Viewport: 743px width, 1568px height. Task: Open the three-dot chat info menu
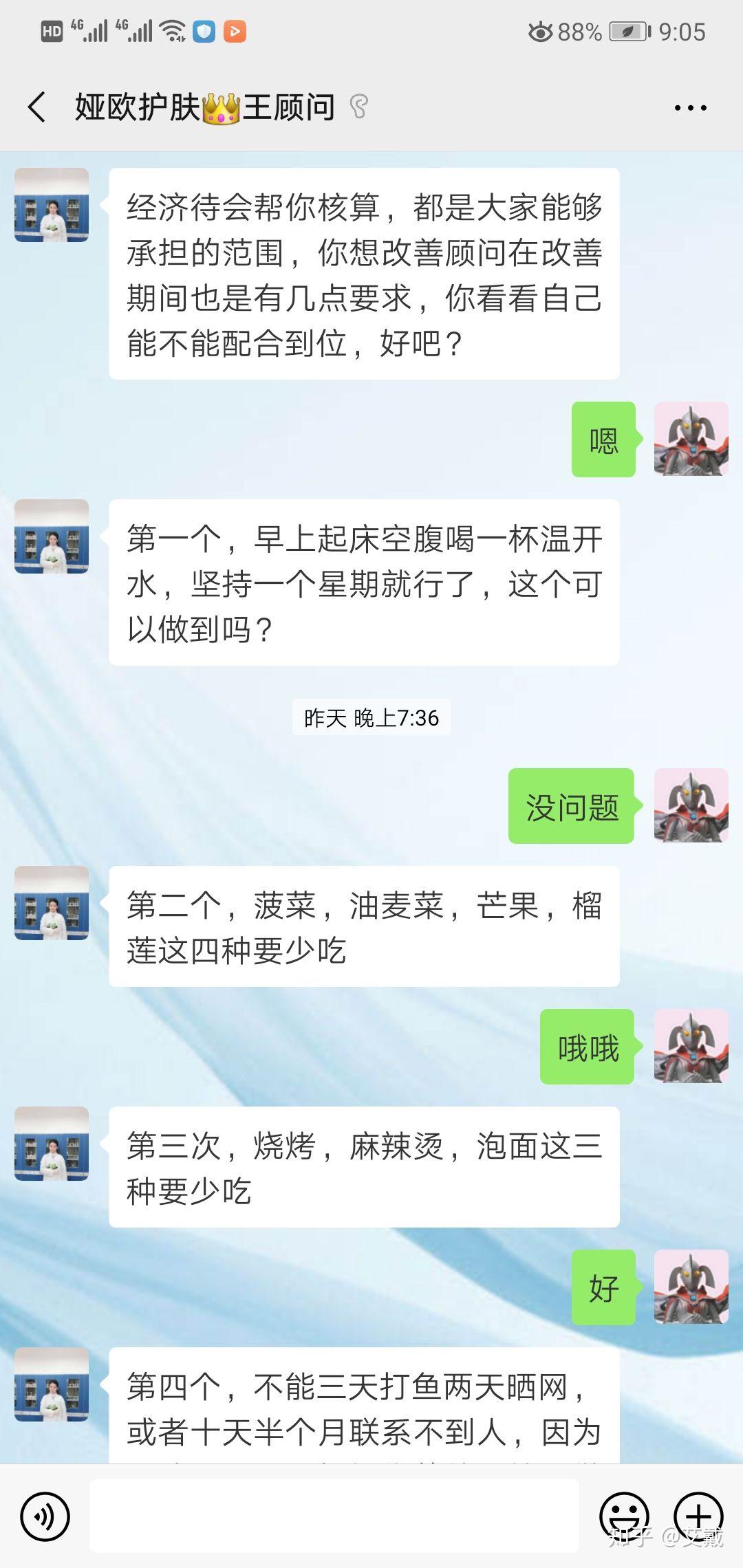690,108
